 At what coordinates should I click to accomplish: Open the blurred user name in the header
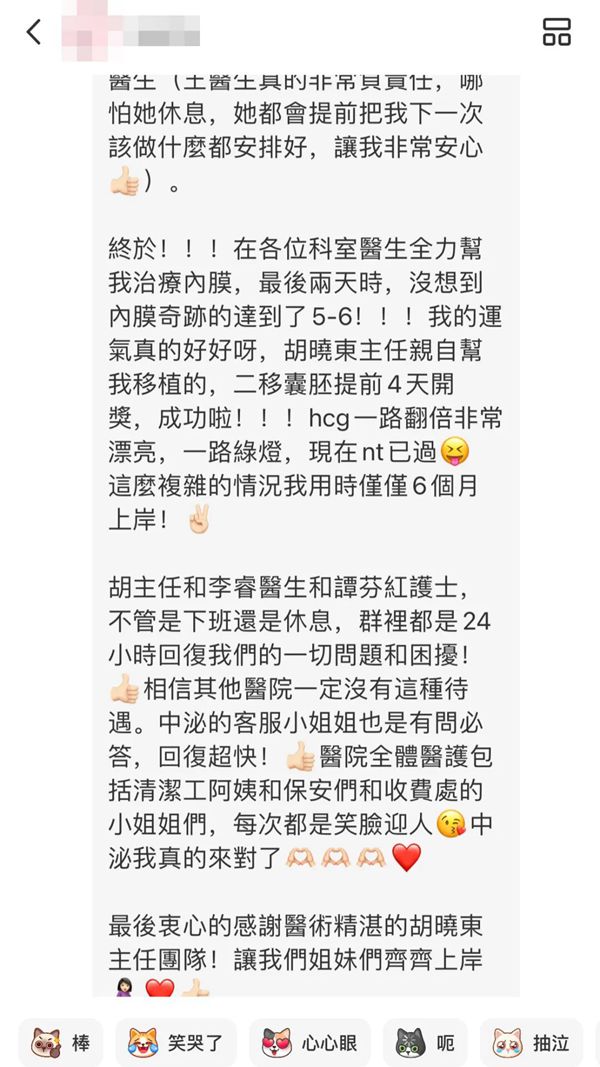(130, 32)
